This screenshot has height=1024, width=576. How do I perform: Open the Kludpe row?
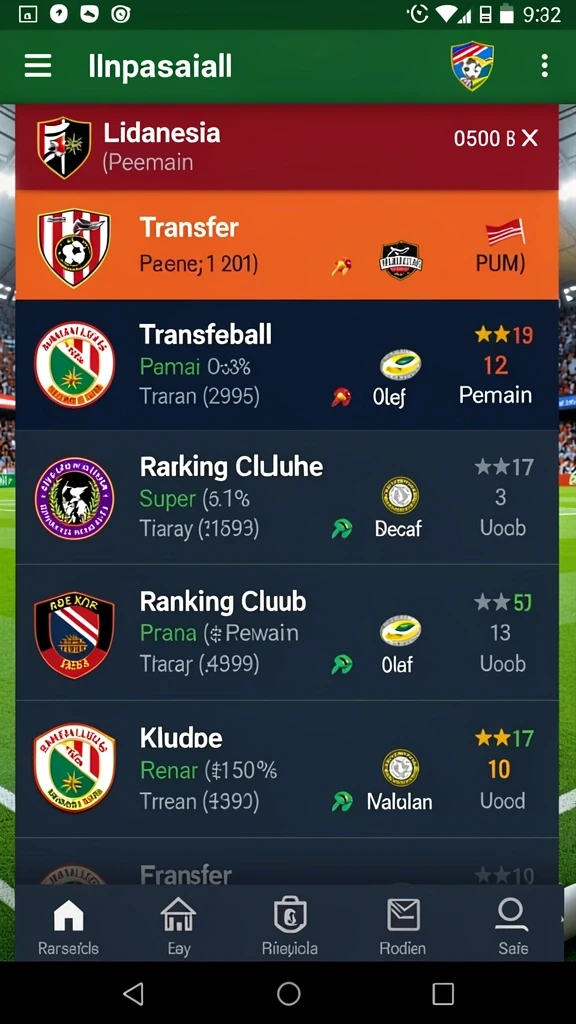pos(287,769)
